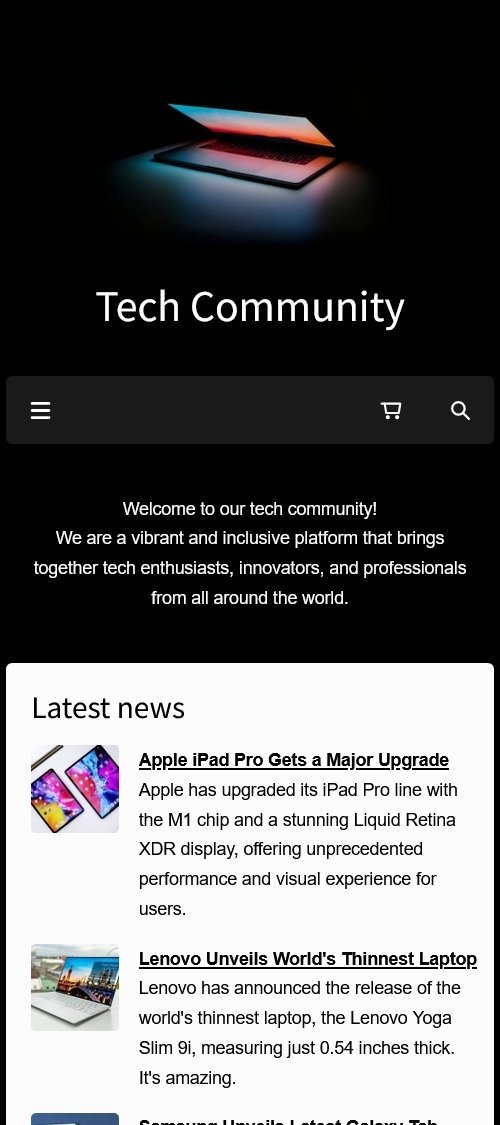Open the shopping cart
This screenshot has height=1125, width=500.
pos(391,410)
